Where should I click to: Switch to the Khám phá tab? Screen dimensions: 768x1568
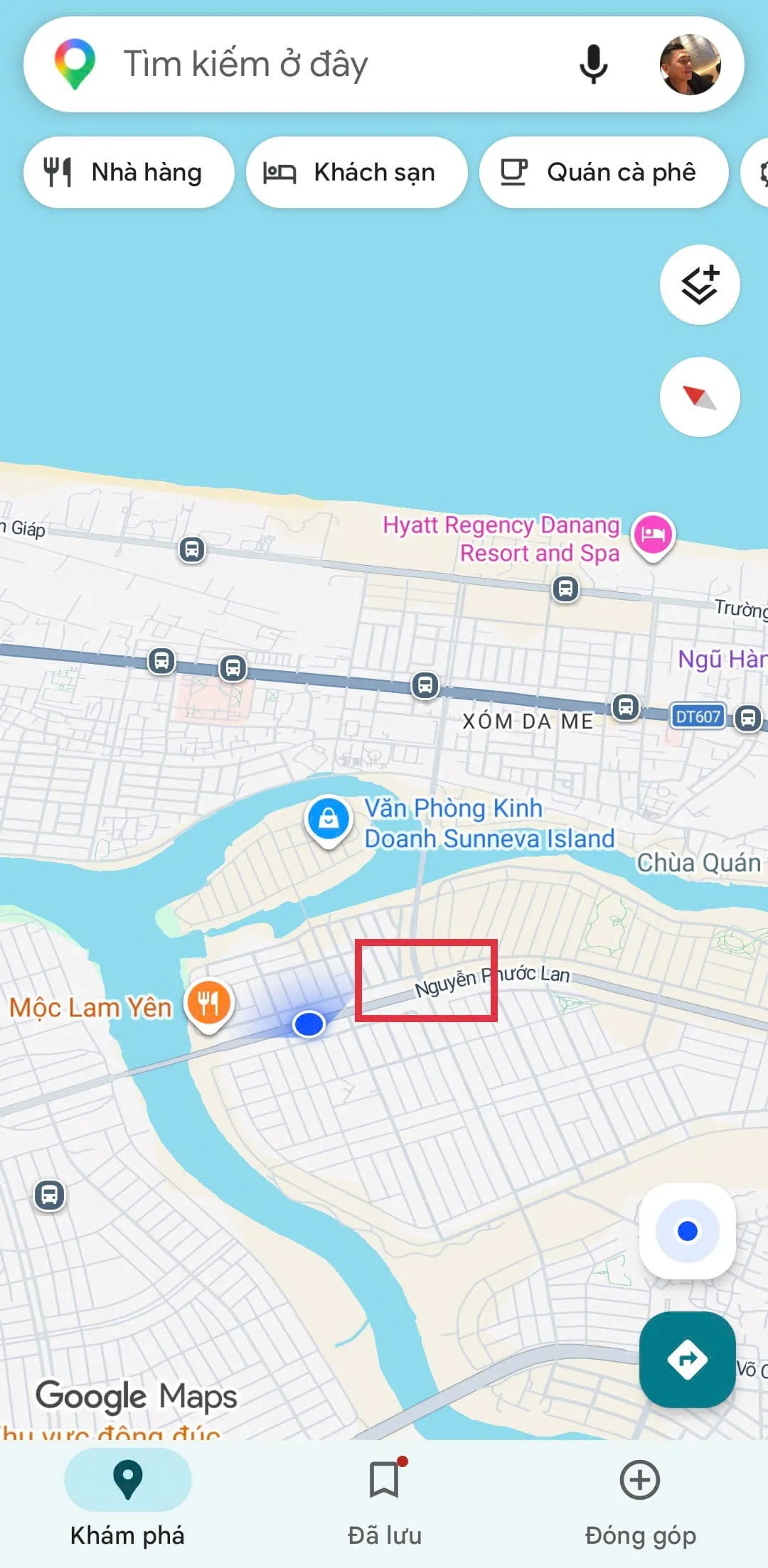(x=127, y=1497)
